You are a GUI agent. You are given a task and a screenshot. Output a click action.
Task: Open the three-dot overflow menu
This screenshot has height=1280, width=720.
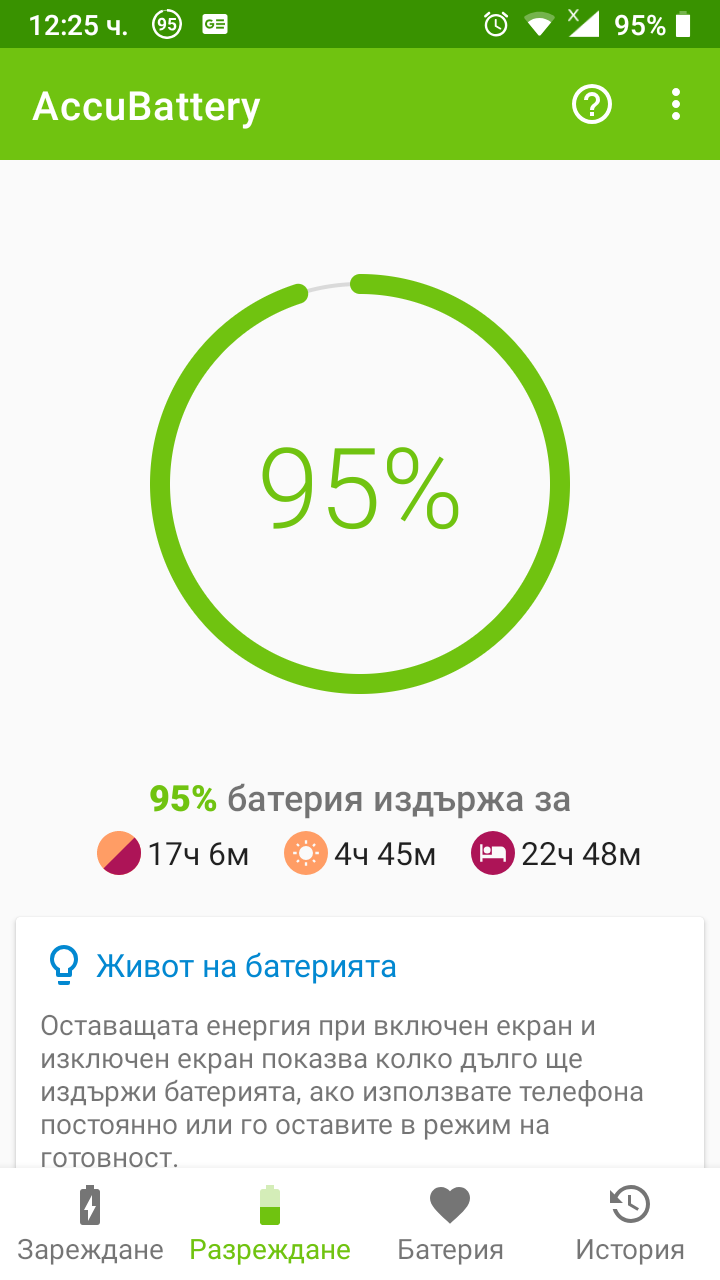675,104
